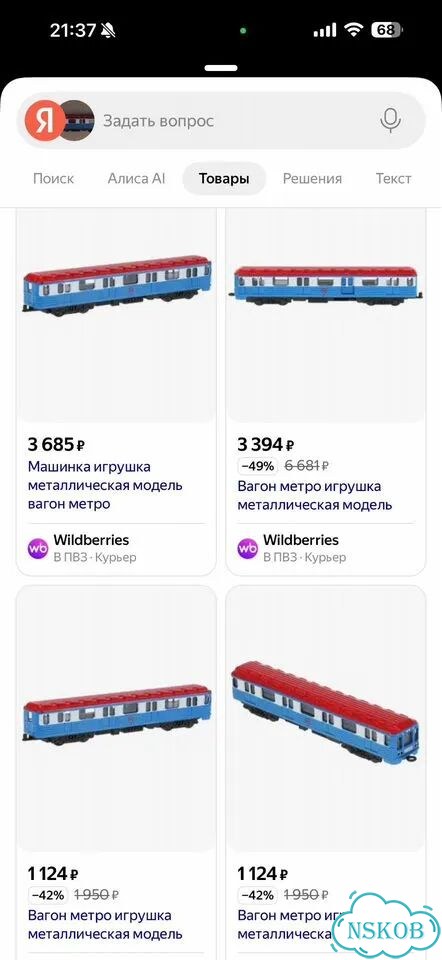
Task: Open the 1 124 ₽ card with side-view wagon
Action: [116, 773]
